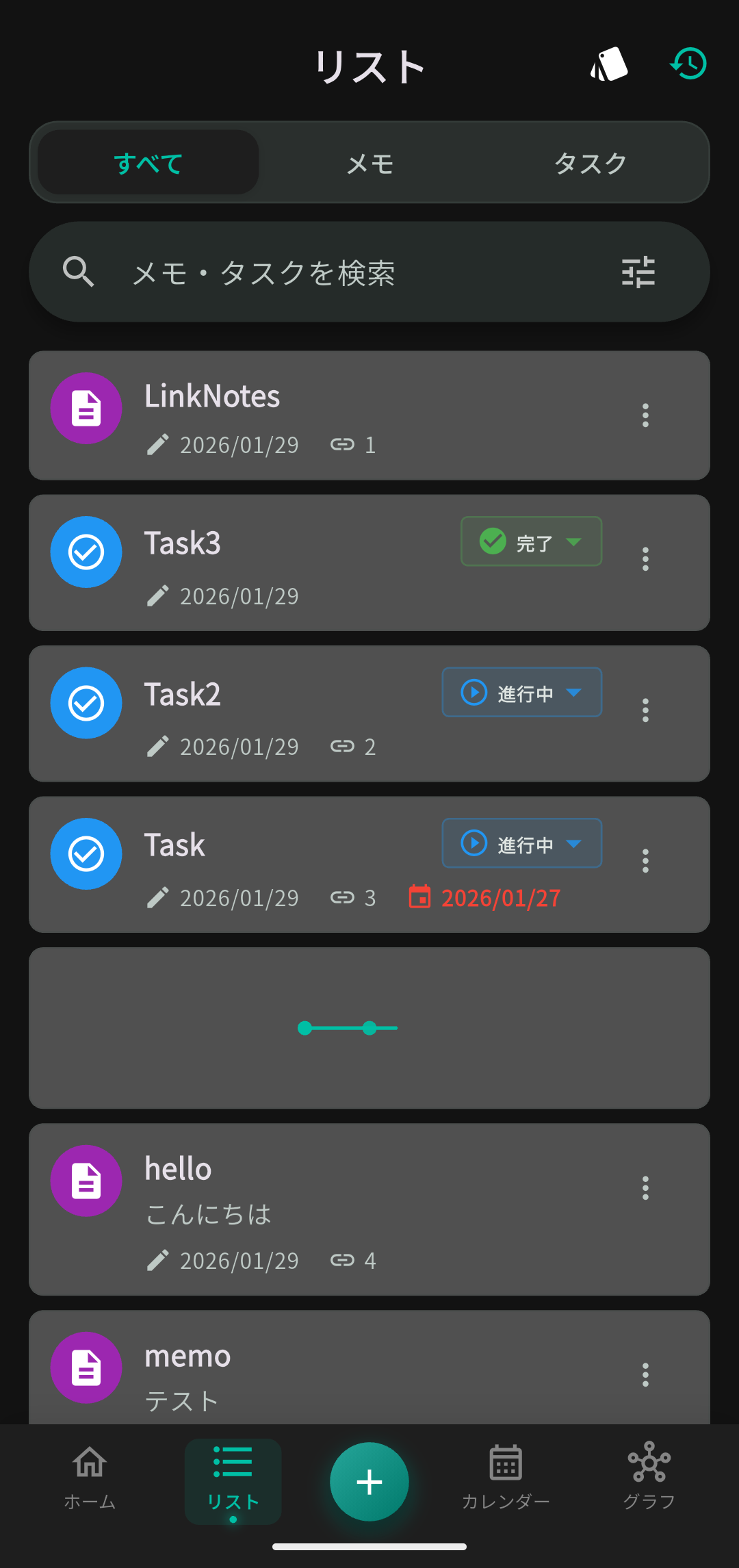Viewport: 739px width, 1568px height.
Task: Select the すべて tab
Action: (148, 163)
